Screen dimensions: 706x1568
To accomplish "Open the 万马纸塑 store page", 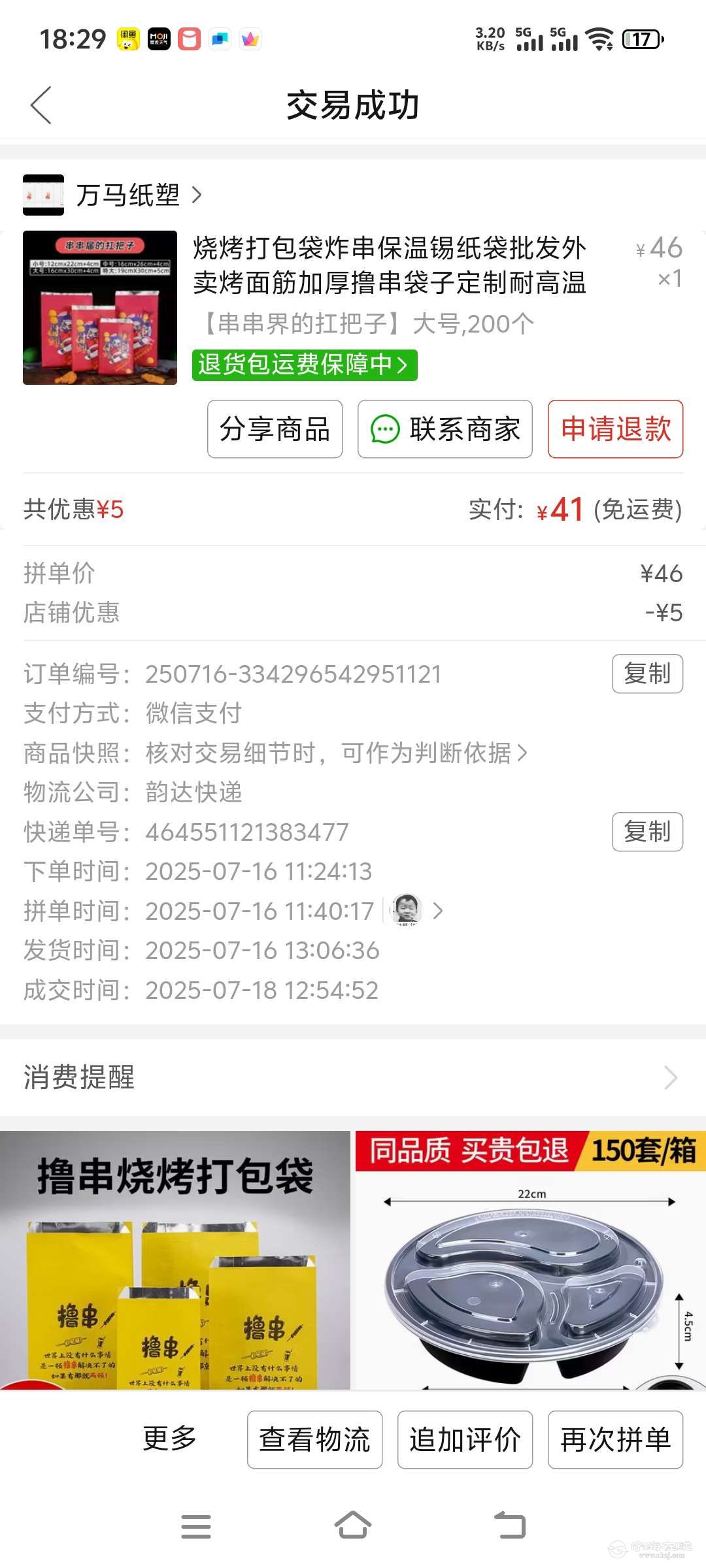I will point(127,195).
